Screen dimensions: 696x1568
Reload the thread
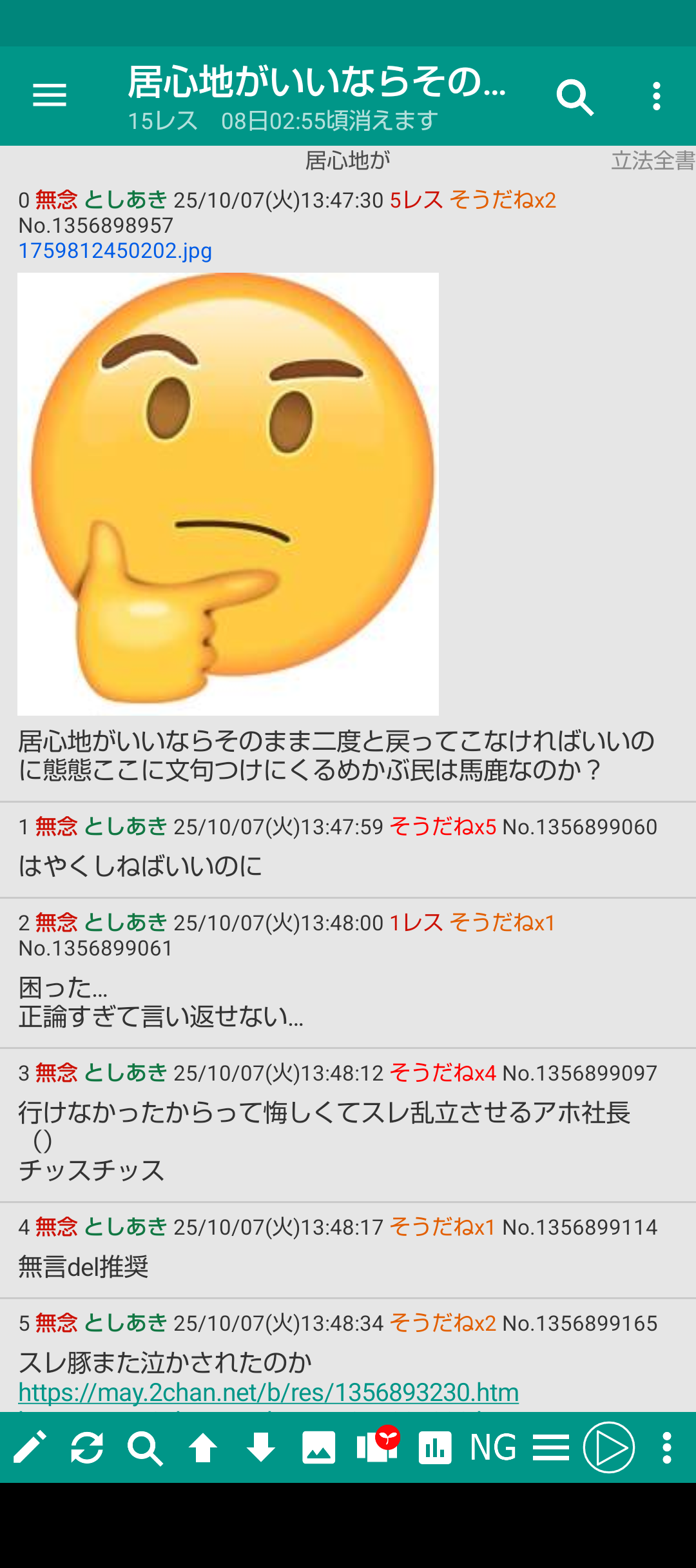pyautogui.click(x=87, y=1447)
